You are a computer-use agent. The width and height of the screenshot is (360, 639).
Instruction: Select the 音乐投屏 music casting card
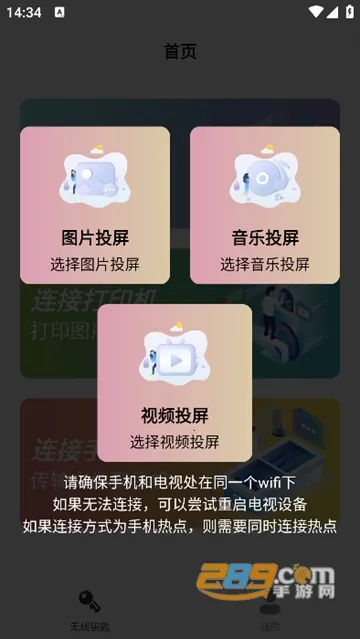(x=265, y=205)
